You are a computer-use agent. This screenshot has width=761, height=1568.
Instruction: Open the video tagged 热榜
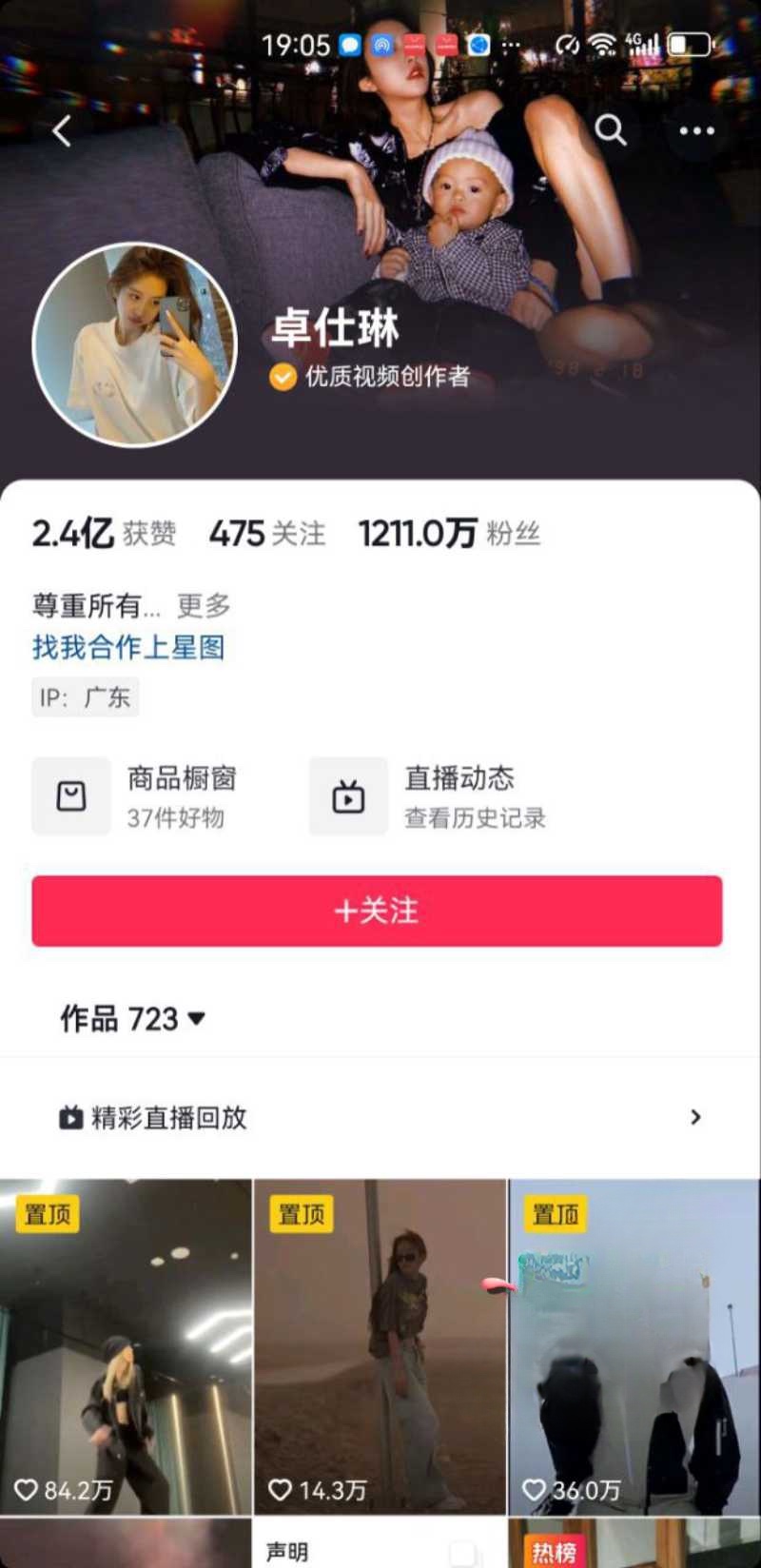tap(634, 1546)
